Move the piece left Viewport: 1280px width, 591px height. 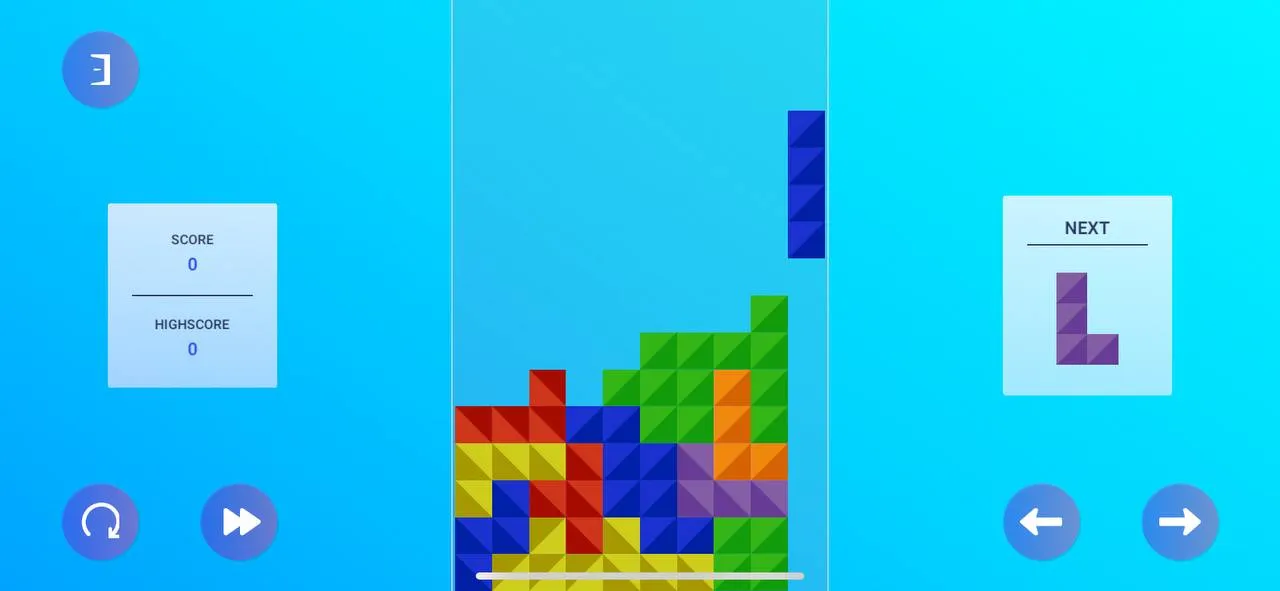click(1041, 522)
